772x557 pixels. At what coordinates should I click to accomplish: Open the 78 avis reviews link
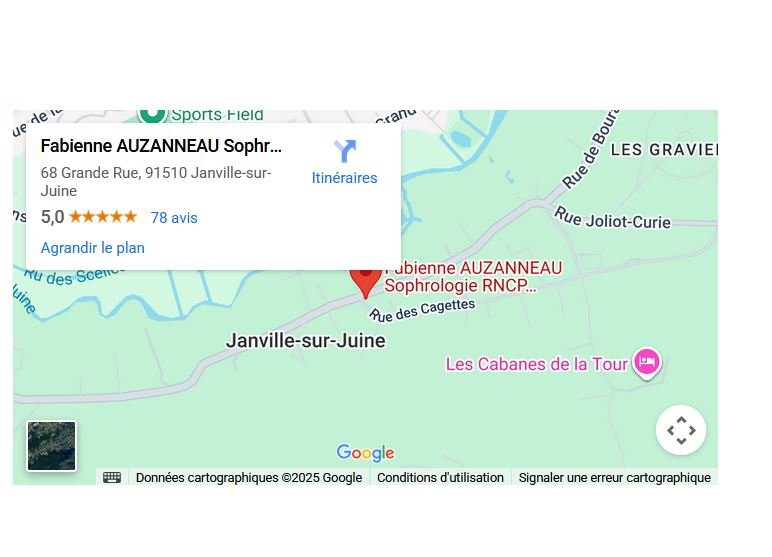click(174, 218)
